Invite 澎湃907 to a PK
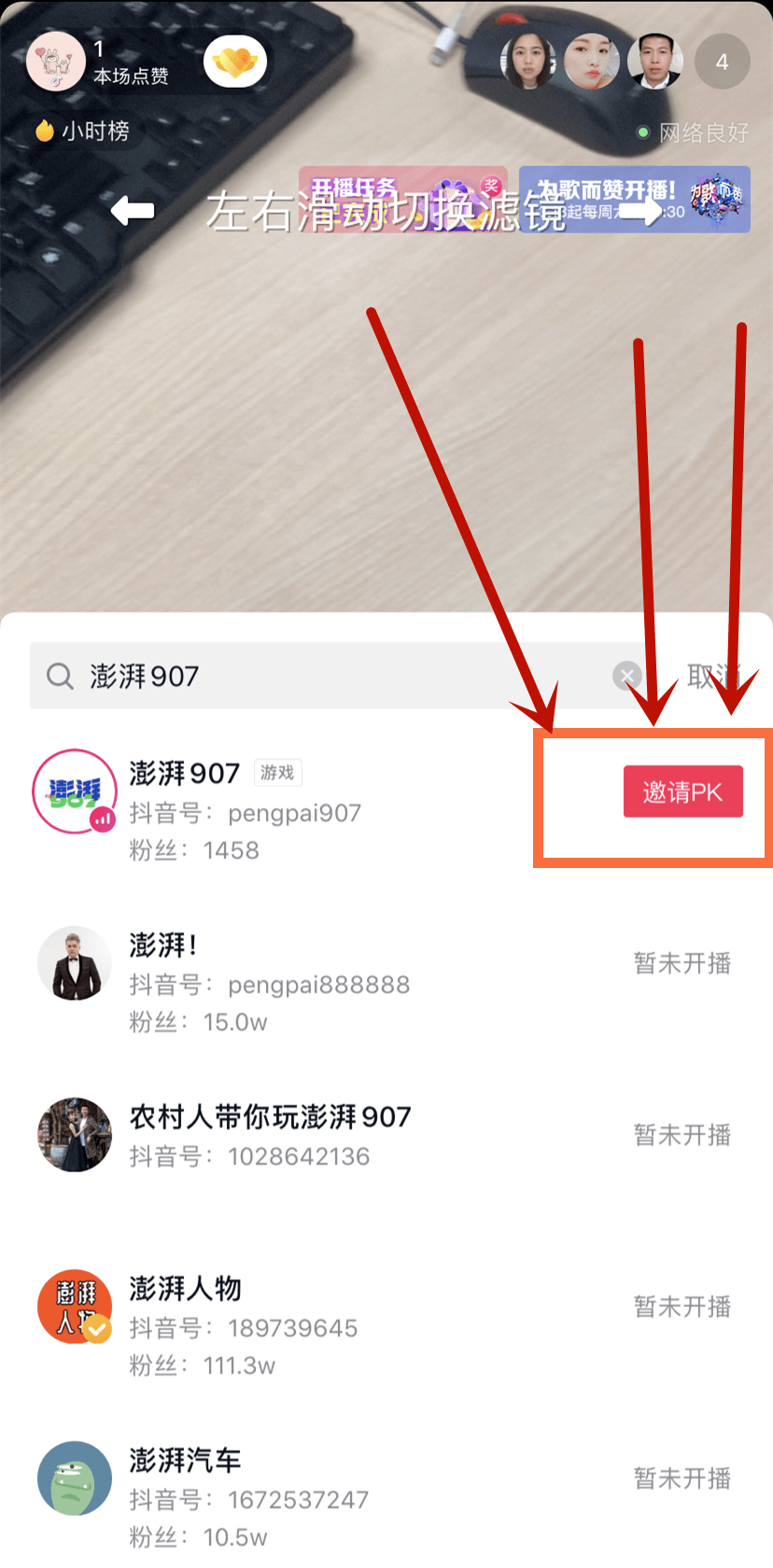773x1568 pixels. (682, 791)
